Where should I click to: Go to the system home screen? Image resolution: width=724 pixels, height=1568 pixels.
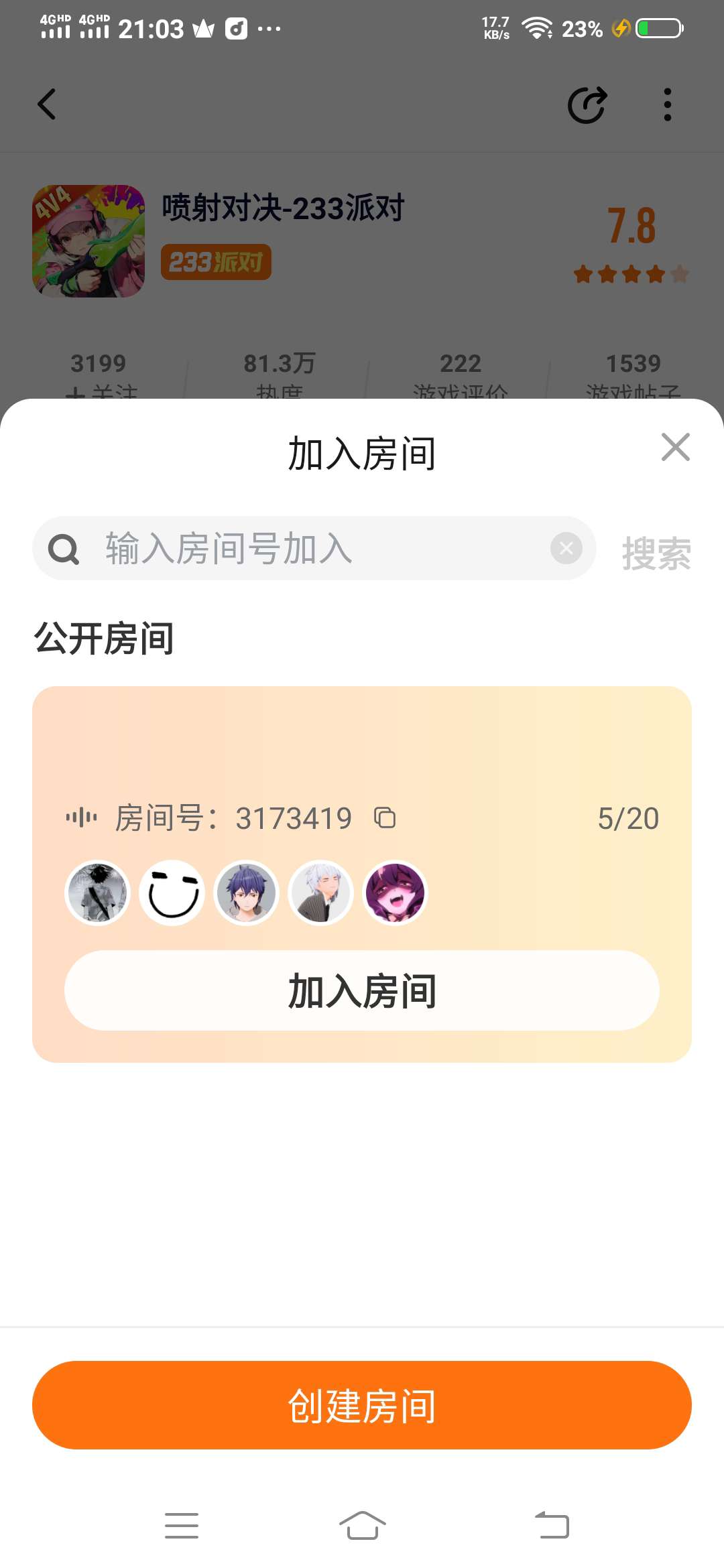(362, 1526)
